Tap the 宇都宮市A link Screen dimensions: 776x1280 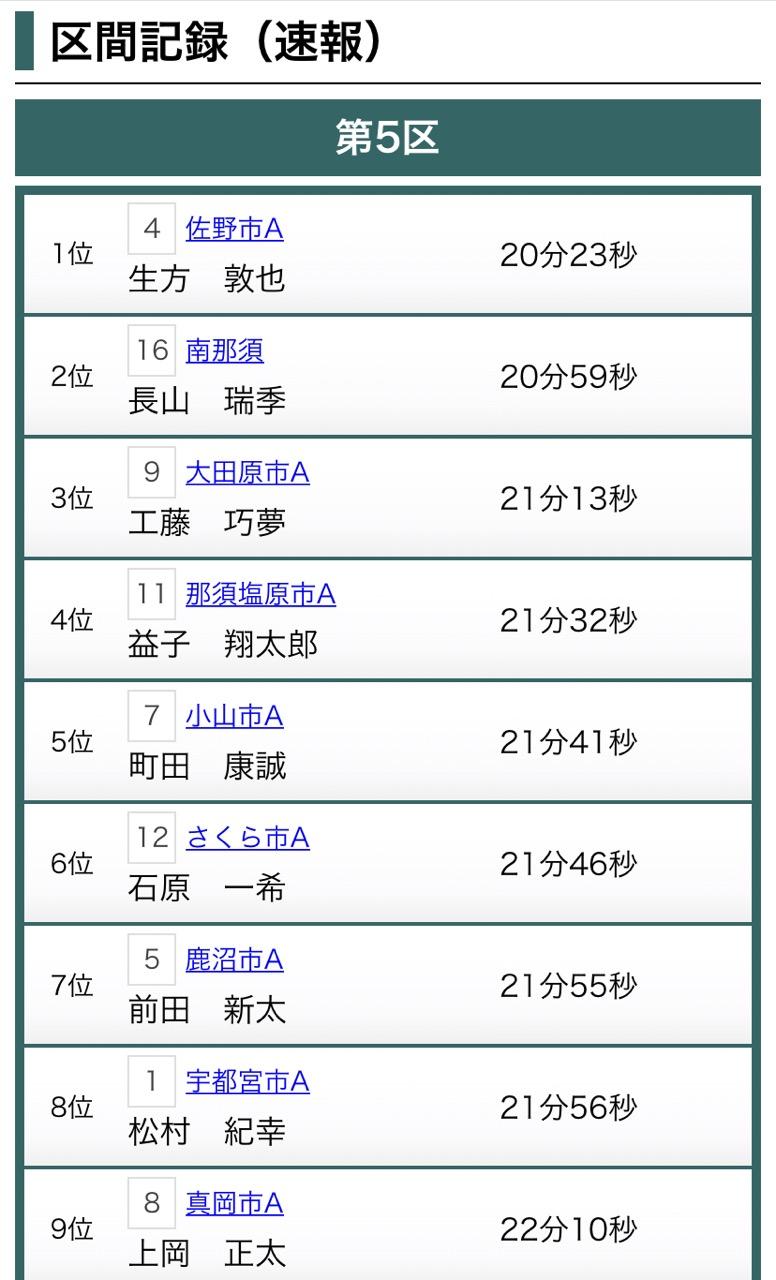click(247, 1081)
